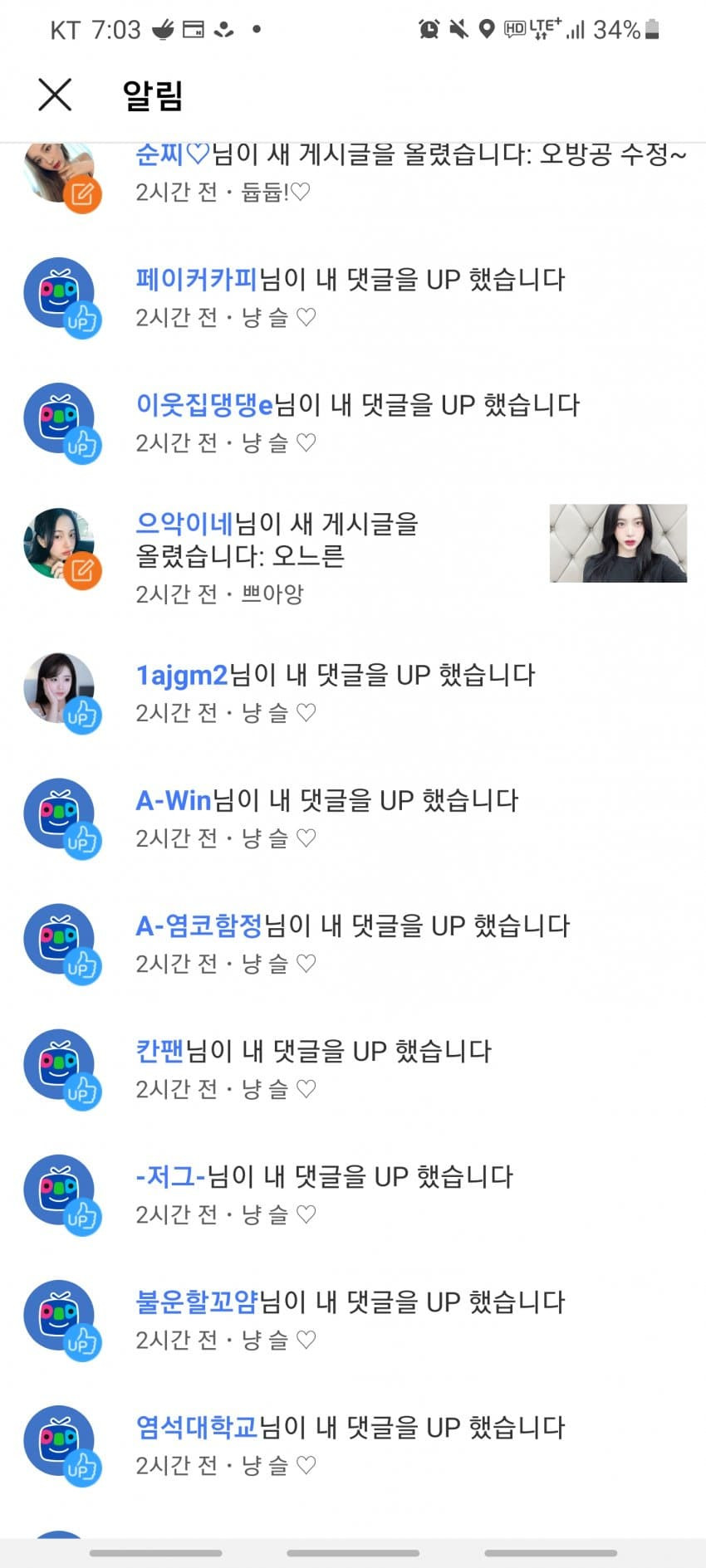Open 이웃집댕댕e UP notification

(357, 422)
